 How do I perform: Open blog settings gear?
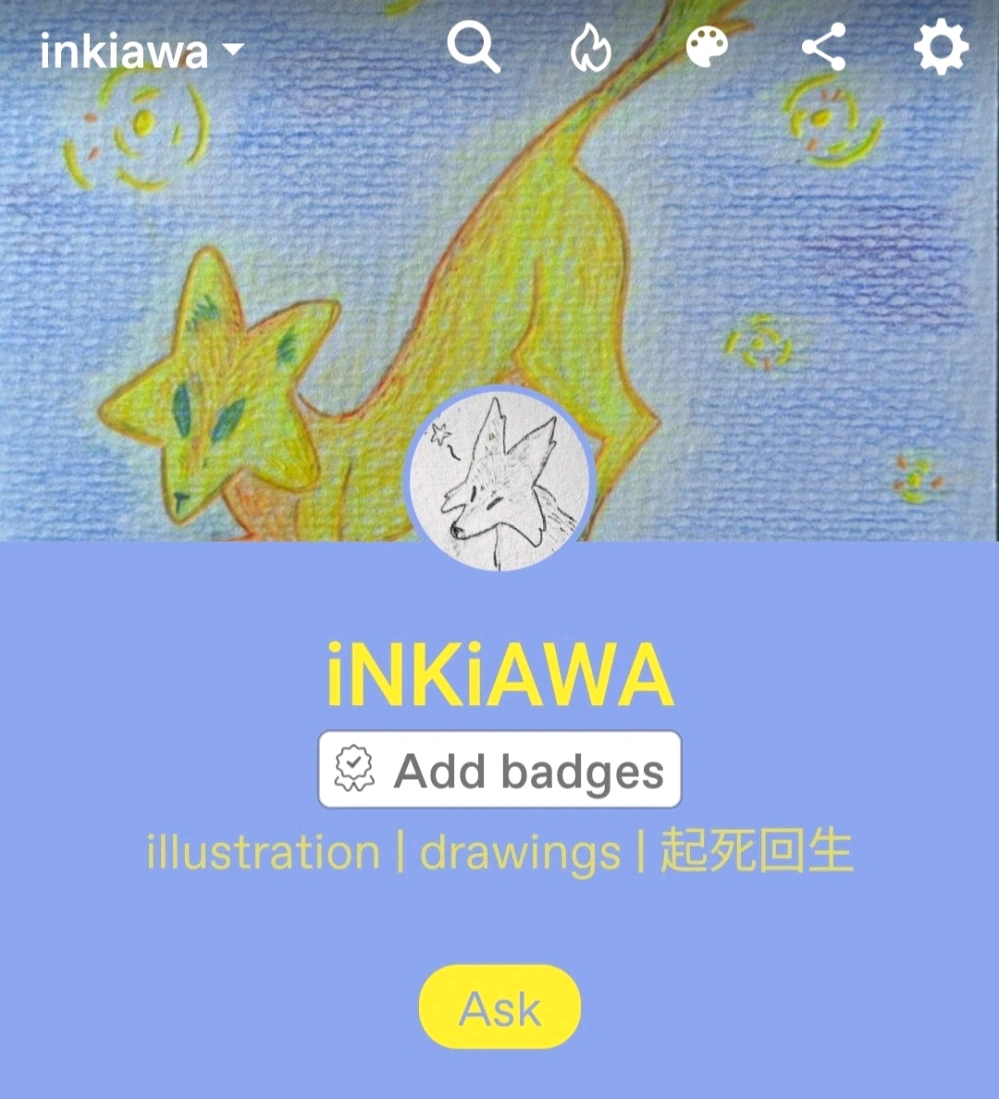pos(941,48)
